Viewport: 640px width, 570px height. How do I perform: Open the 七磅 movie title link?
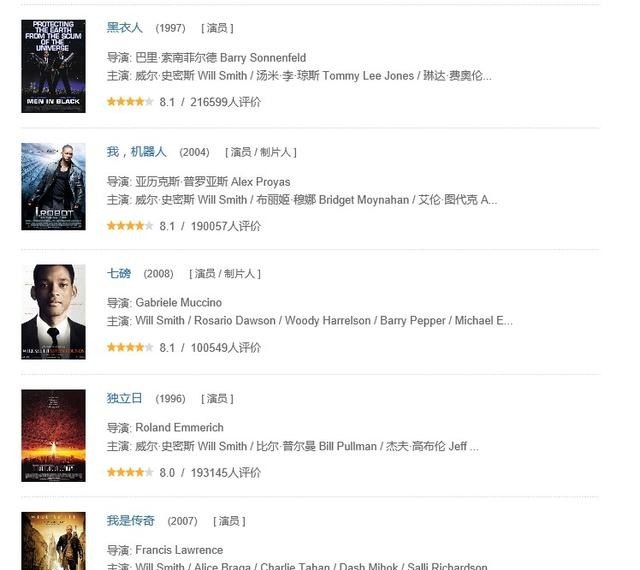coord(119,273)
